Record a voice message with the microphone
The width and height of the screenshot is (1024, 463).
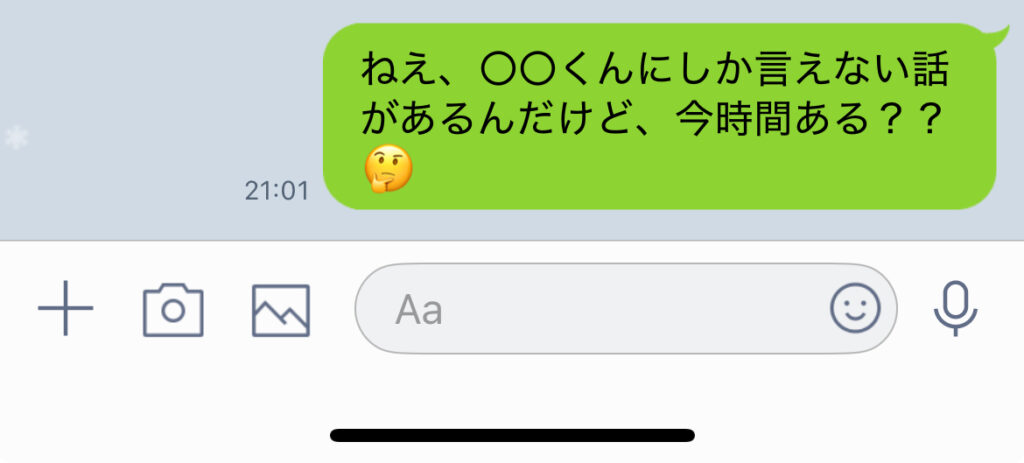click(x=955, y=308)
